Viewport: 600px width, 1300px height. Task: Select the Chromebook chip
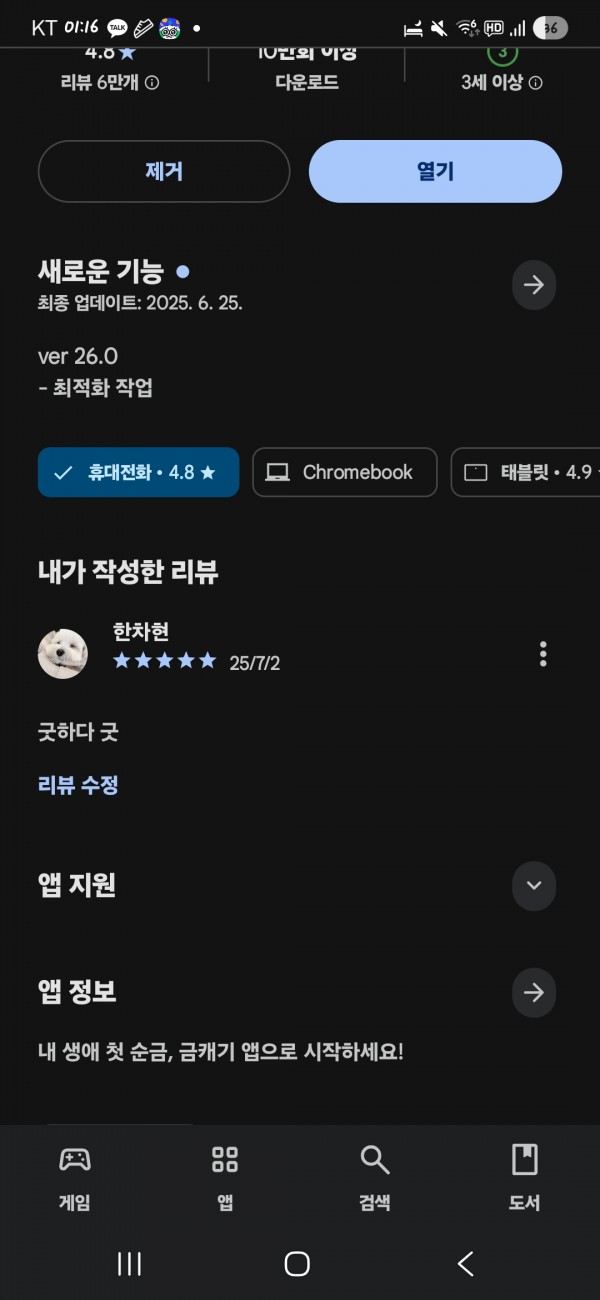pyautogui.click(x=345, y=472)
